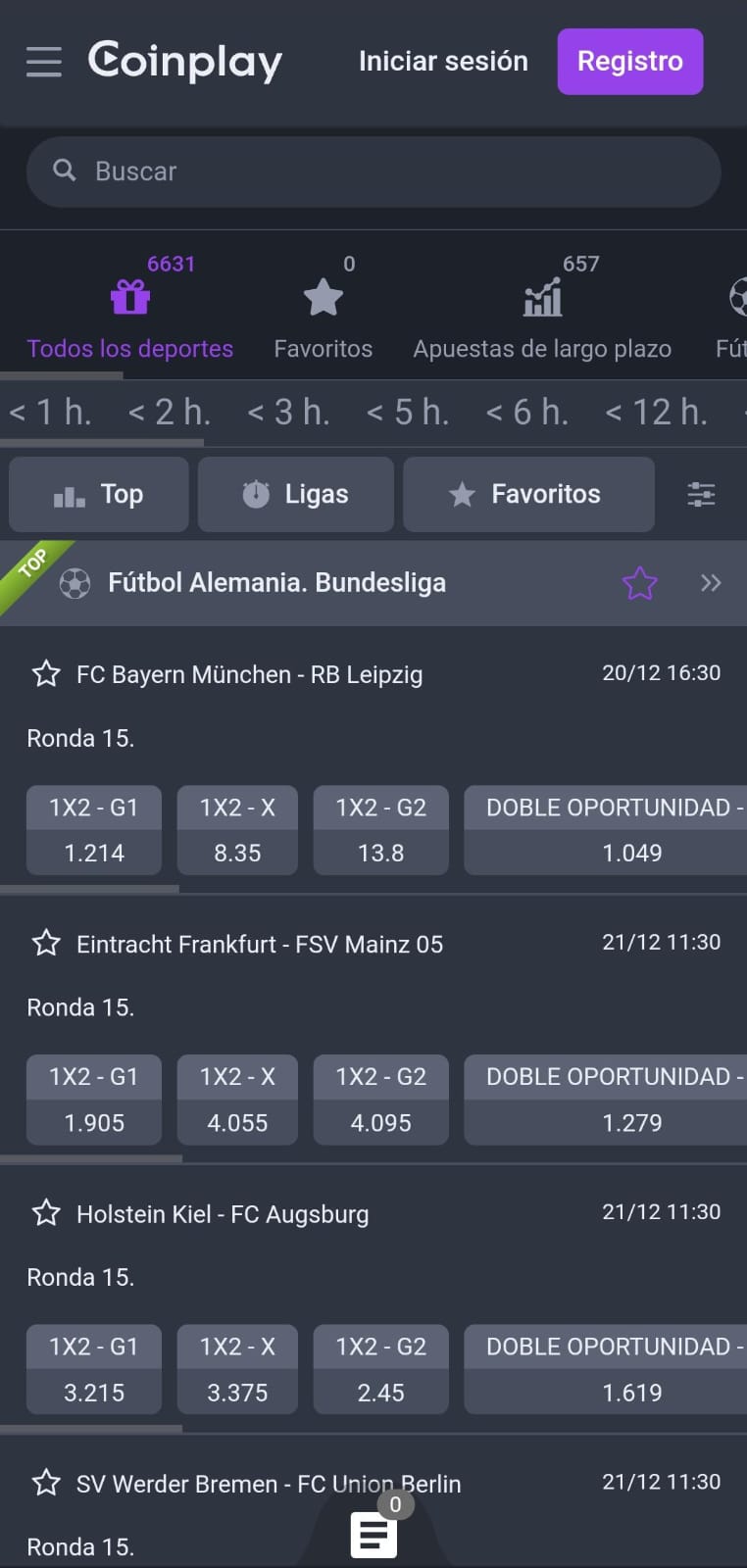Viewport: 747px width, 1568px height.
Task: Select the Favoritos star chip
Action: click(528, 494)
